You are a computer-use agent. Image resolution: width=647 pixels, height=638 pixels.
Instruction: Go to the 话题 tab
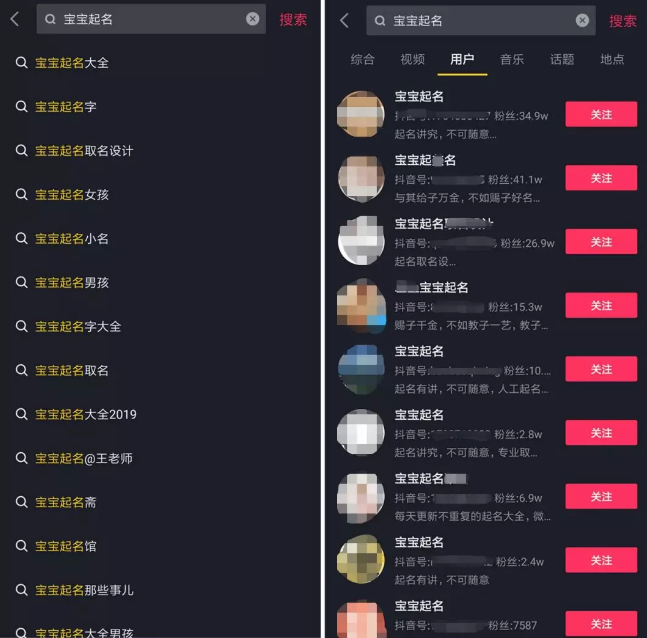[562, 59]
